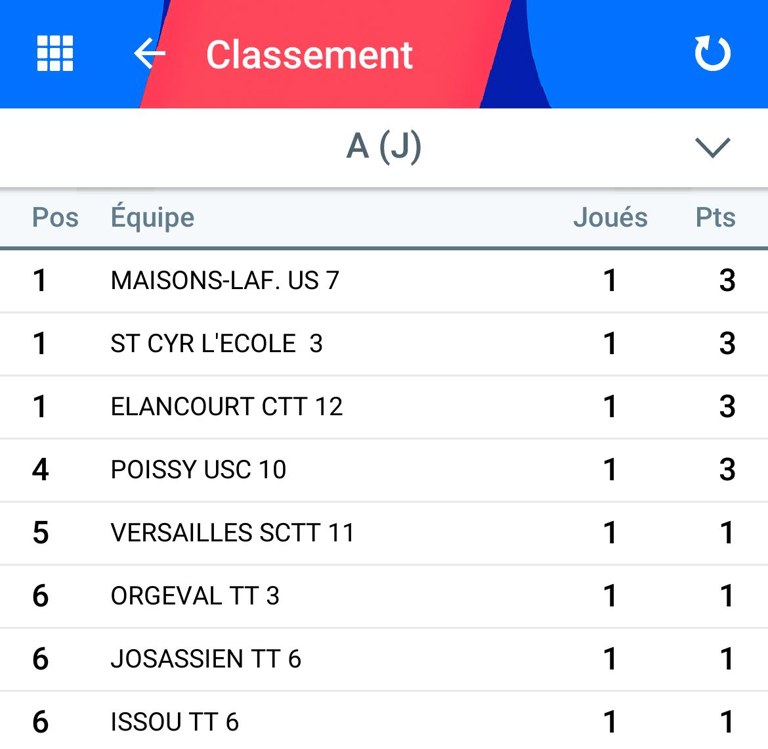View ISSOU TT 6 team
Viewport: 768px width, 749px height.
(x=175, y=721)
